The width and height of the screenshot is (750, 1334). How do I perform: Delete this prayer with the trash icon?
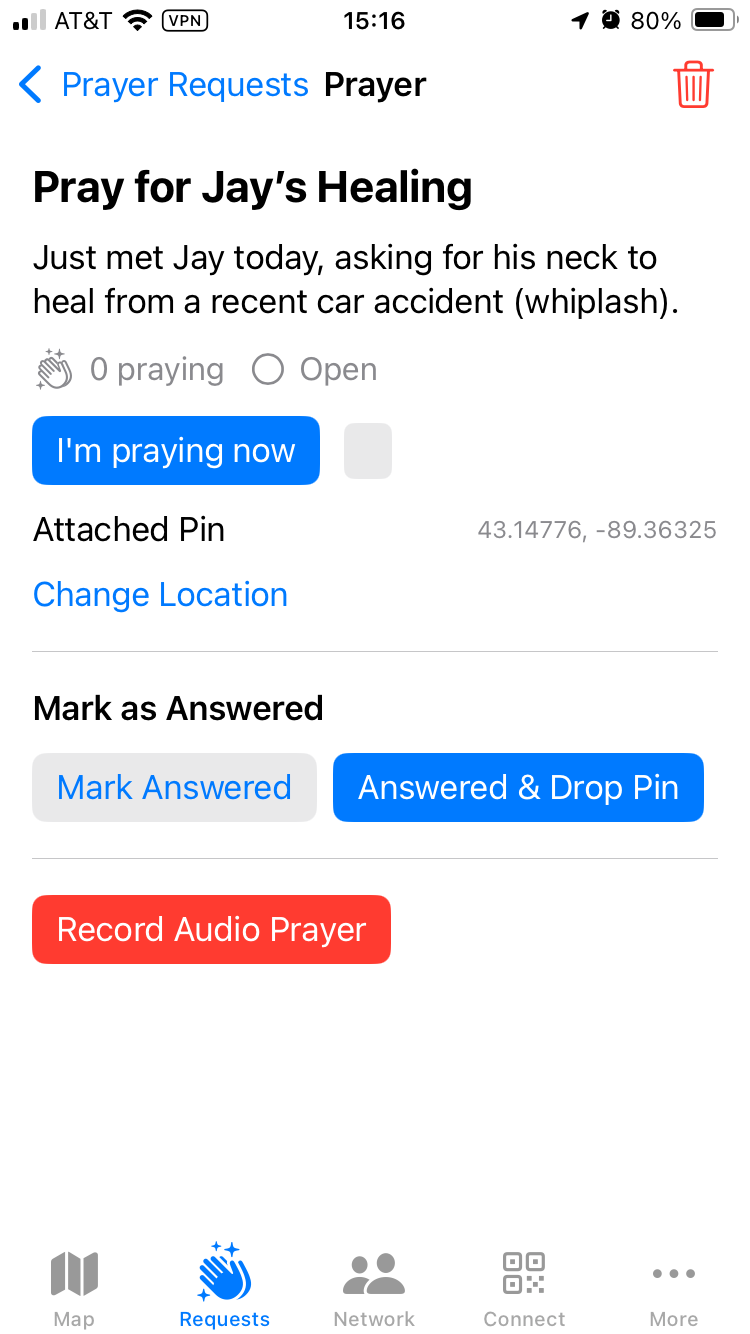[693, 85]
